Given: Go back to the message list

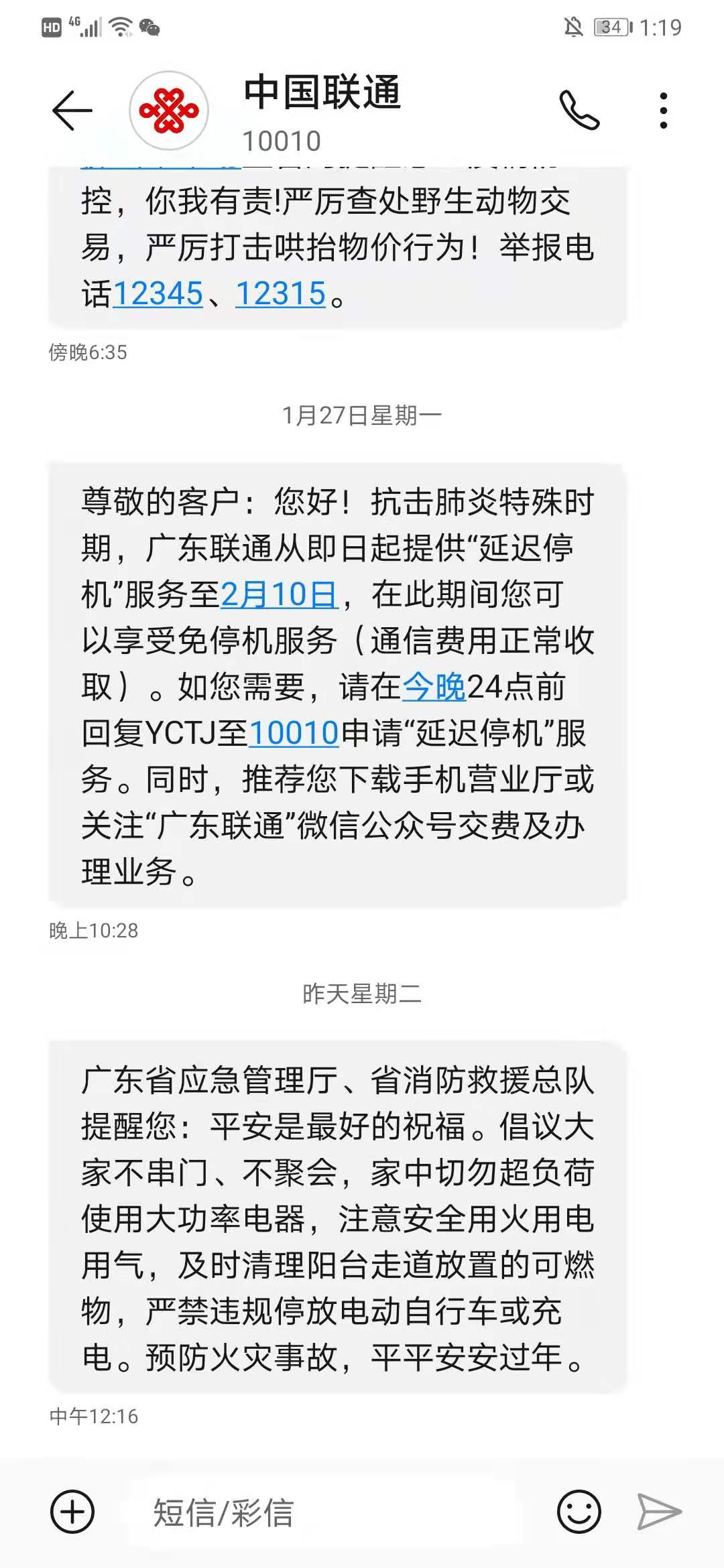Looking at the screenshot, I should click(72, 111).
